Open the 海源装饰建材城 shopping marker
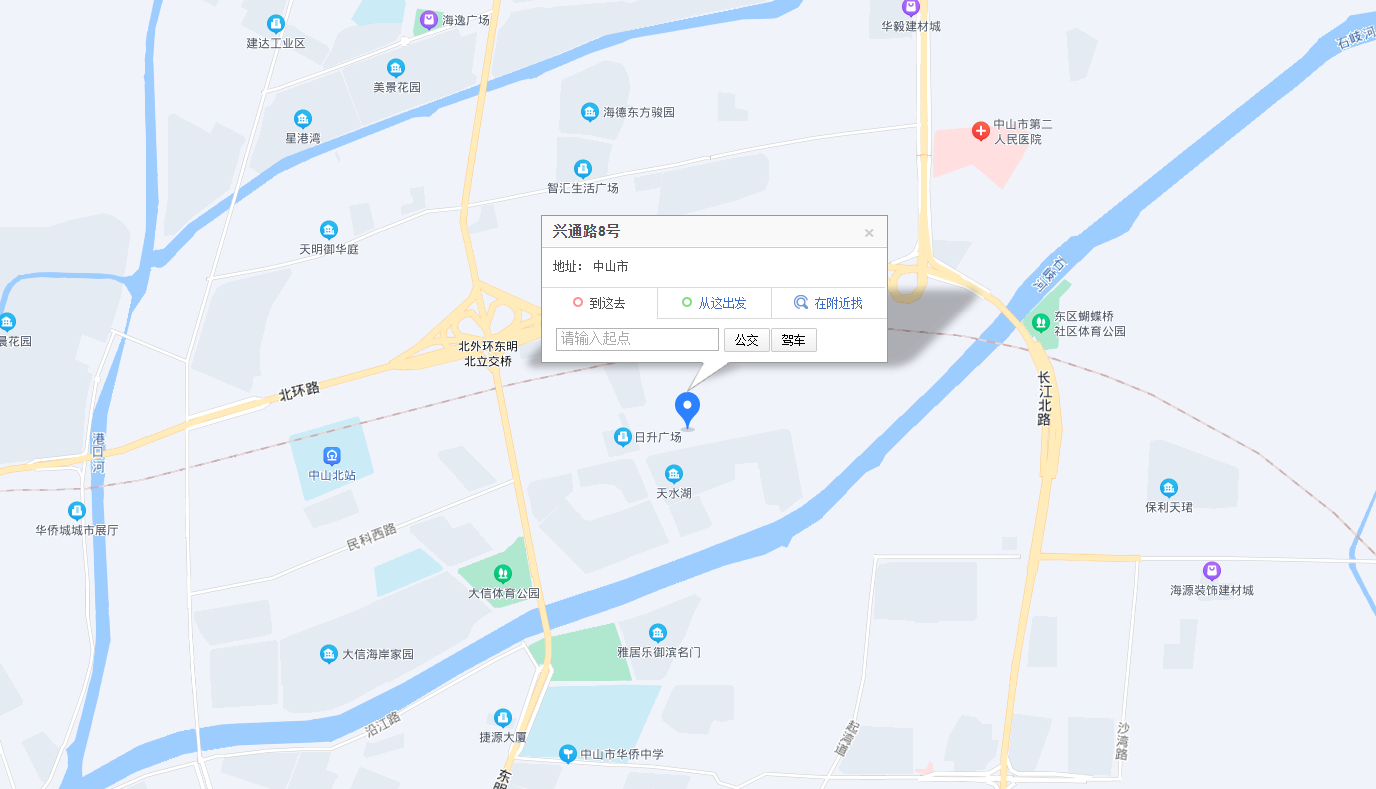This screenshot has height=789, width=1376. tap(1211, 570)
